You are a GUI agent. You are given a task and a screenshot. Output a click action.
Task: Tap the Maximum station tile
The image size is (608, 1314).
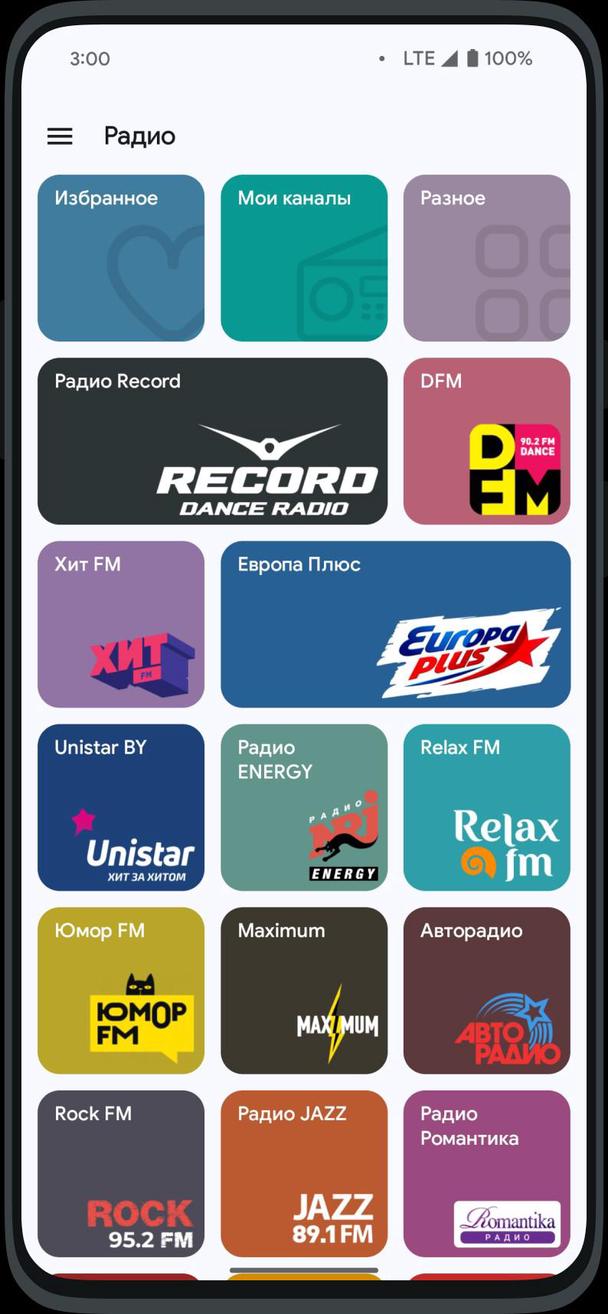point(304,990)
